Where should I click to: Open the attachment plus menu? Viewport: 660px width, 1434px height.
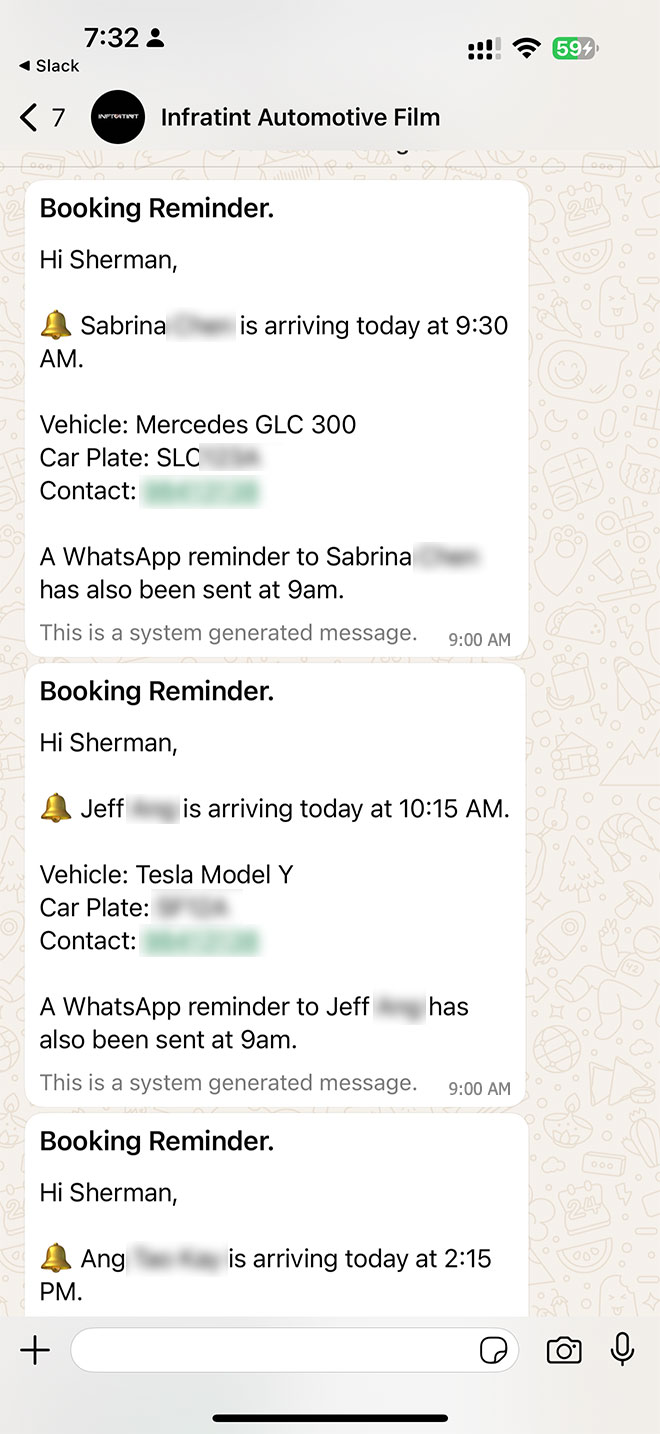35,1351
